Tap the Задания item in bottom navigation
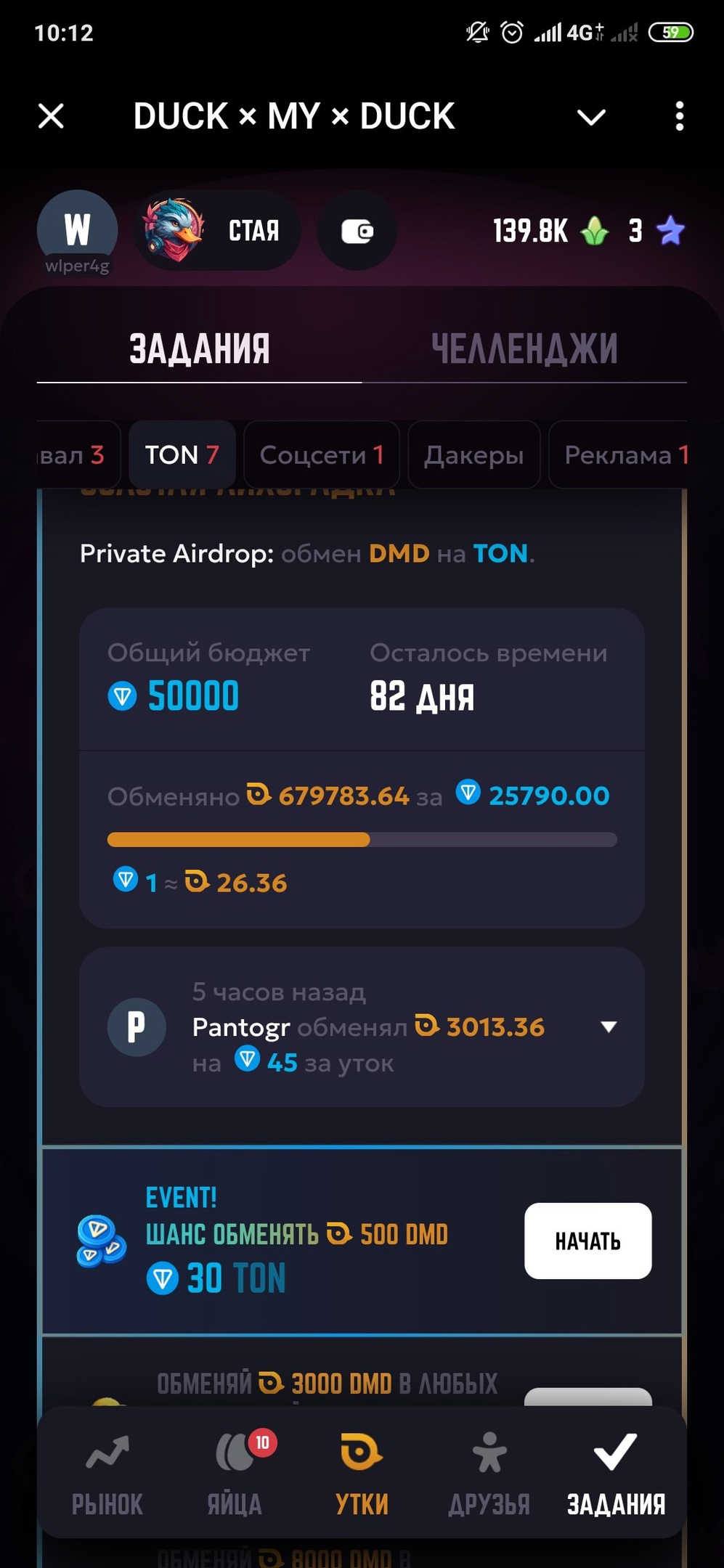Screen dimensions: 724x1568 (616, 1473)
